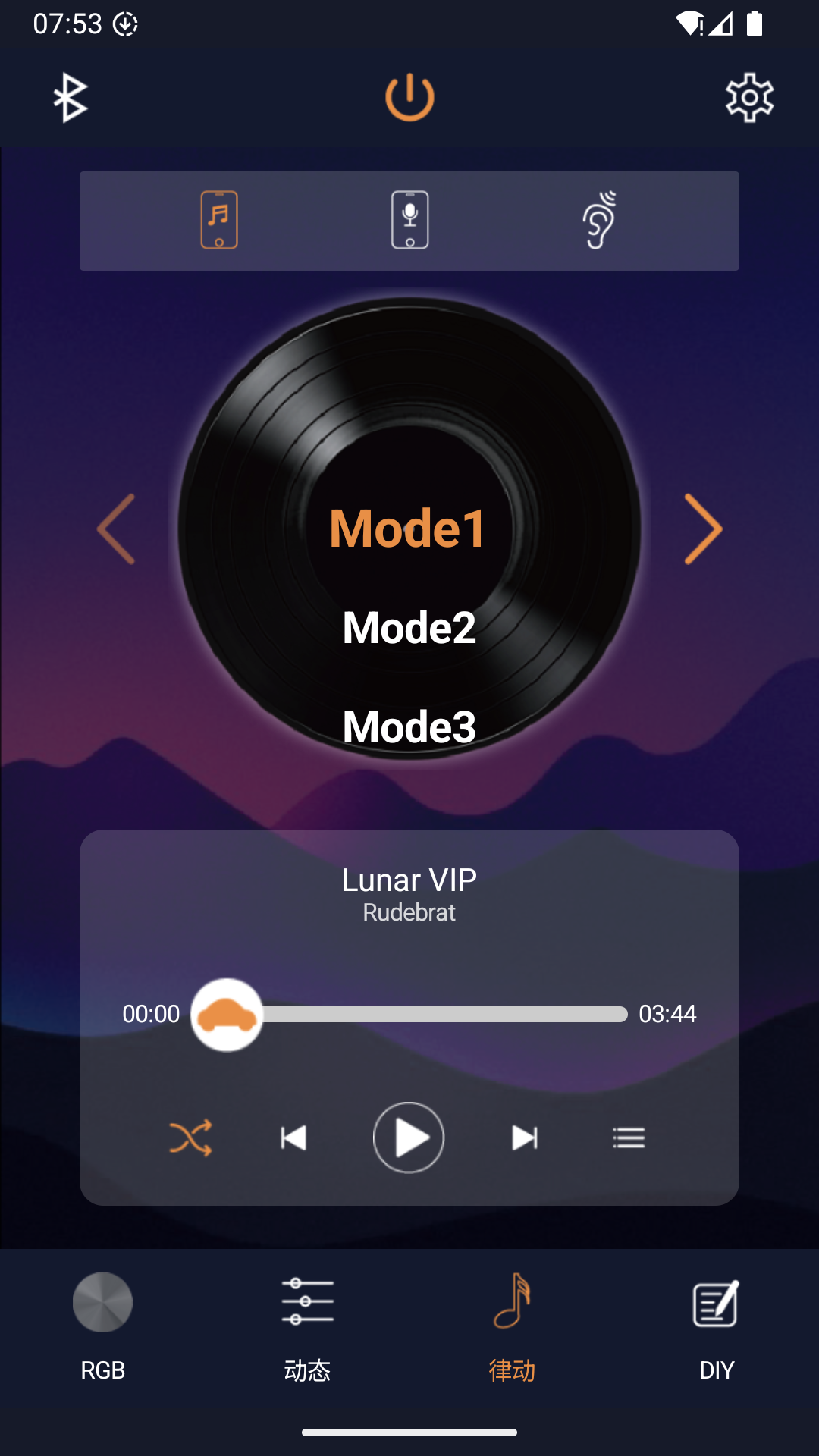This screenshot has width=819, height=1456.
Task: Toggle shuffle playback
Action: point(190,1137)
